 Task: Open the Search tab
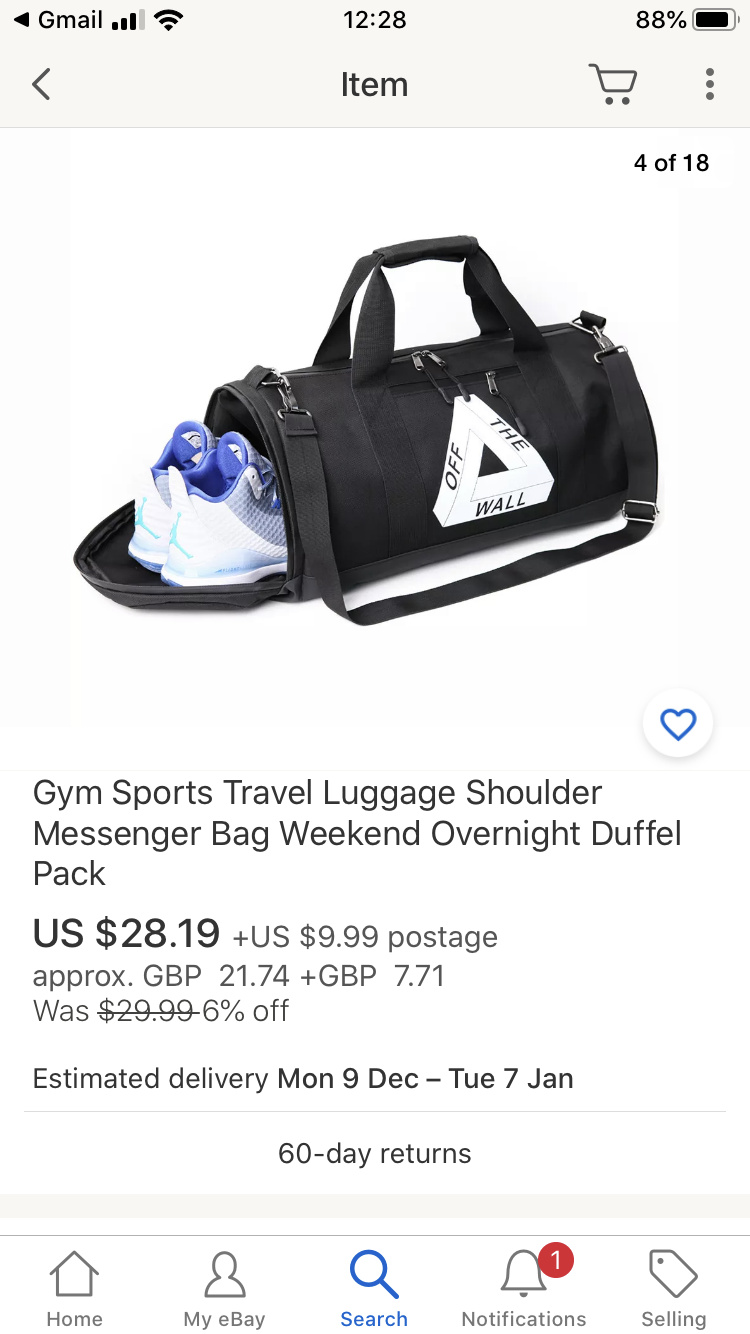coord(374,1288)
